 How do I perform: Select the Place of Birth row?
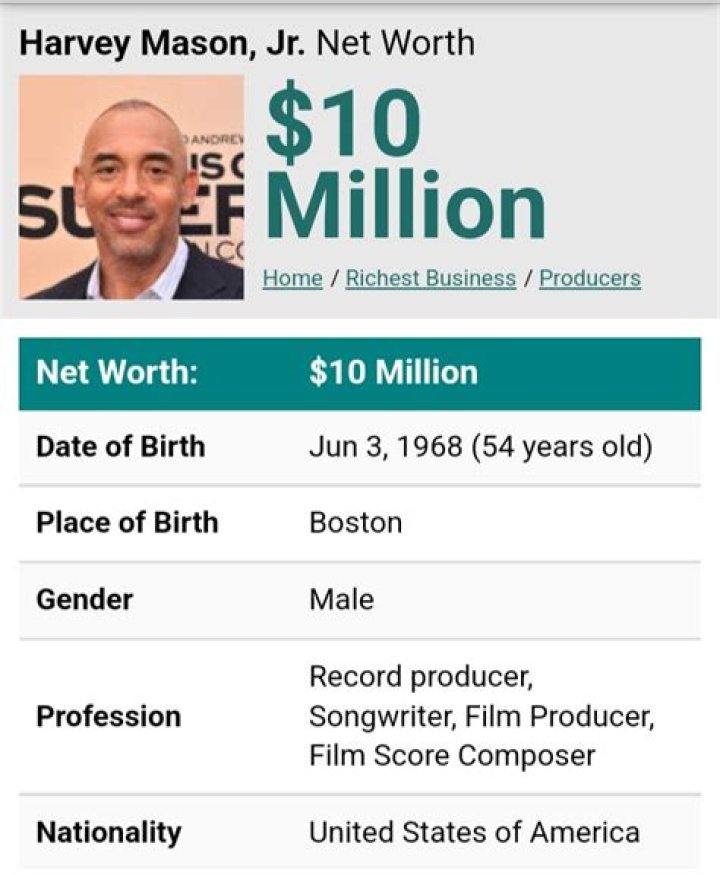pos(360,522)
